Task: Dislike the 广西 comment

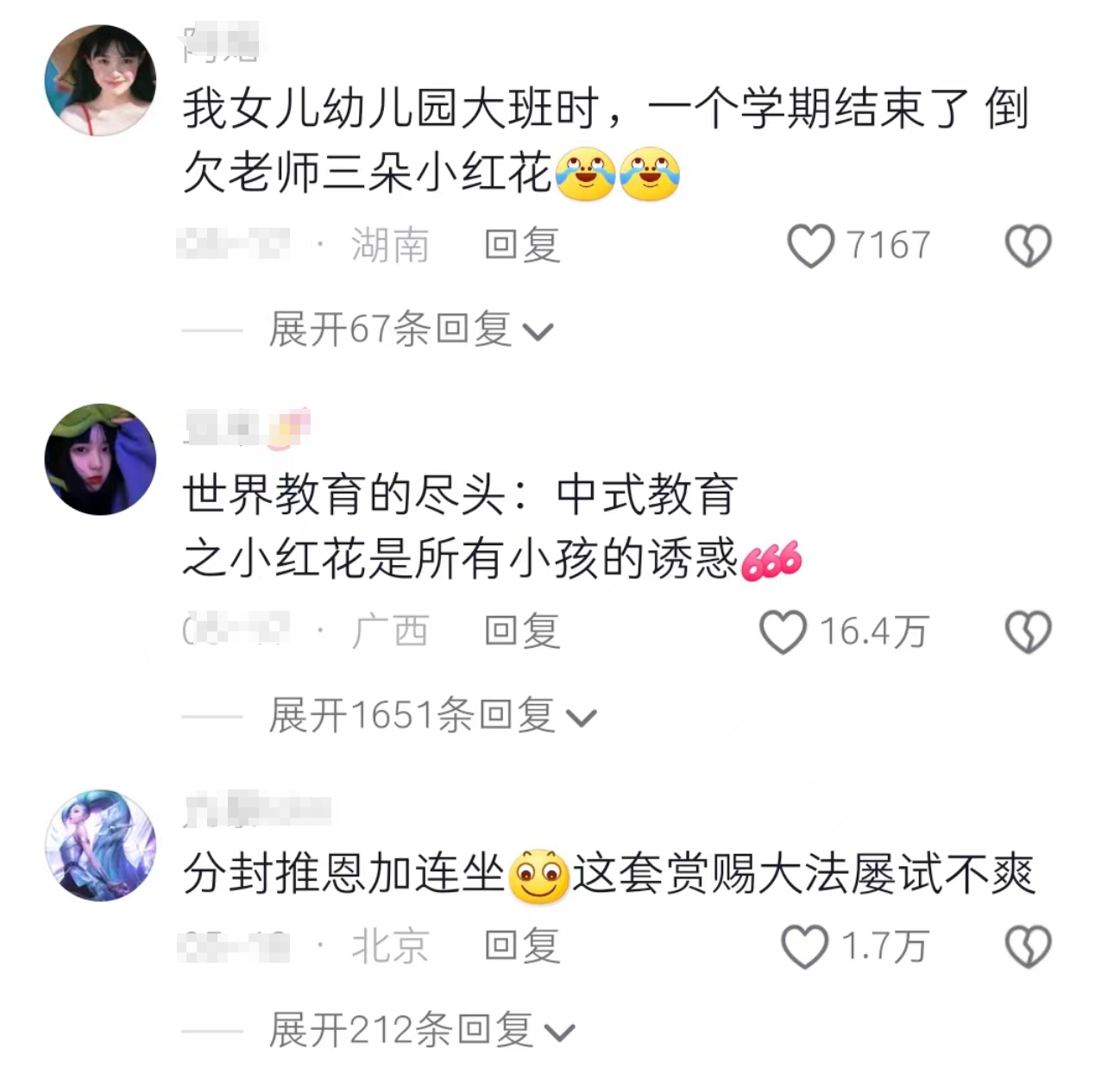Action: pos(1028,631)
